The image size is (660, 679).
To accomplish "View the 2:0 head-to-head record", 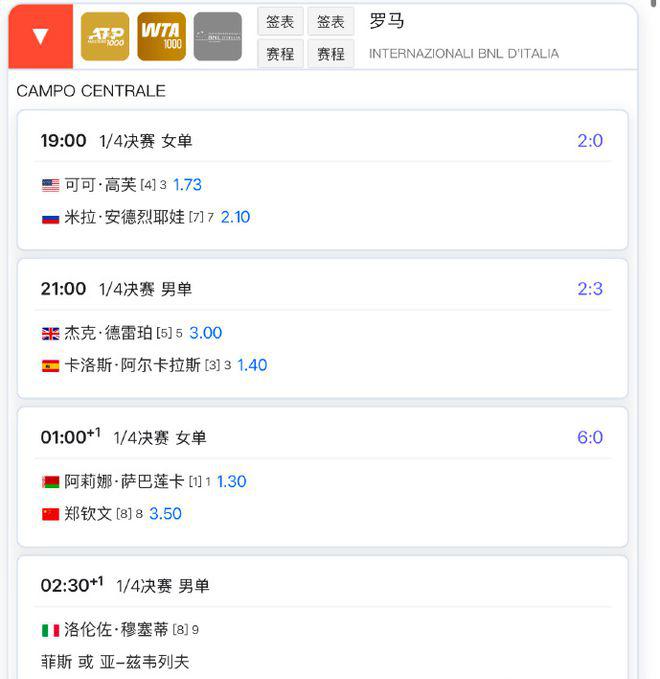I will point(590,141).
